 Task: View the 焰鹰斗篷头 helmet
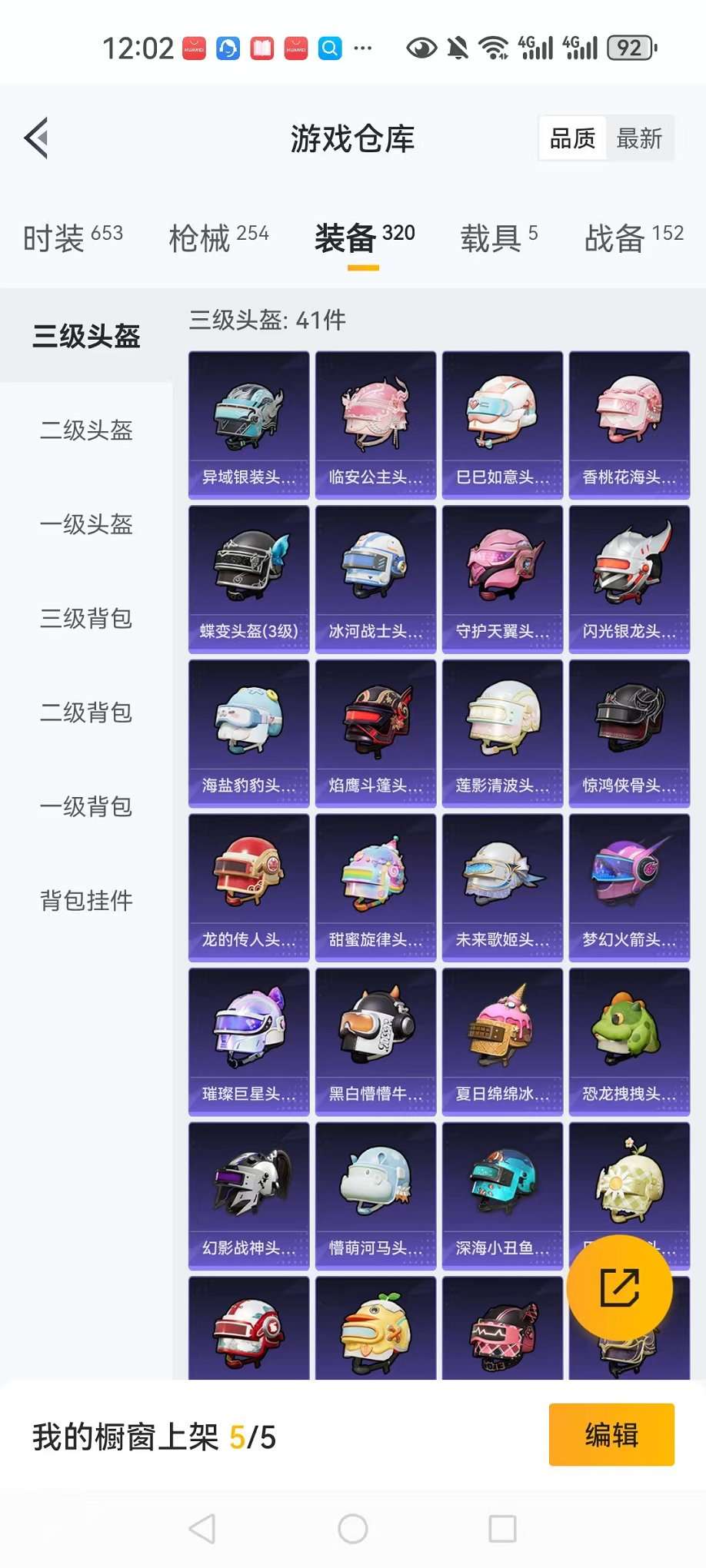pyautogui.click(x=375, y=733)
